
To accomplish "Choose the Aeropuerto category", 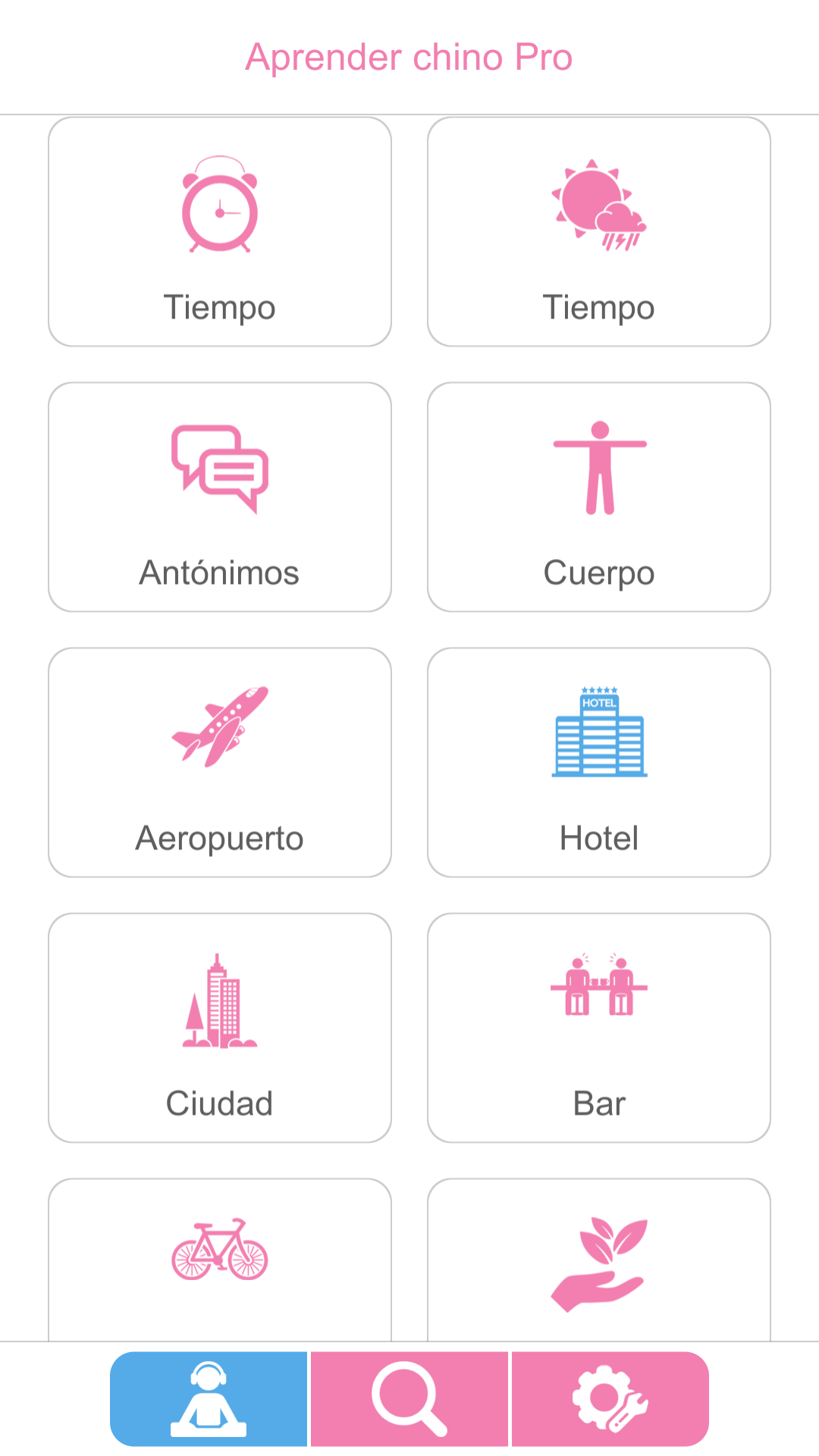I will coord(220,762).
